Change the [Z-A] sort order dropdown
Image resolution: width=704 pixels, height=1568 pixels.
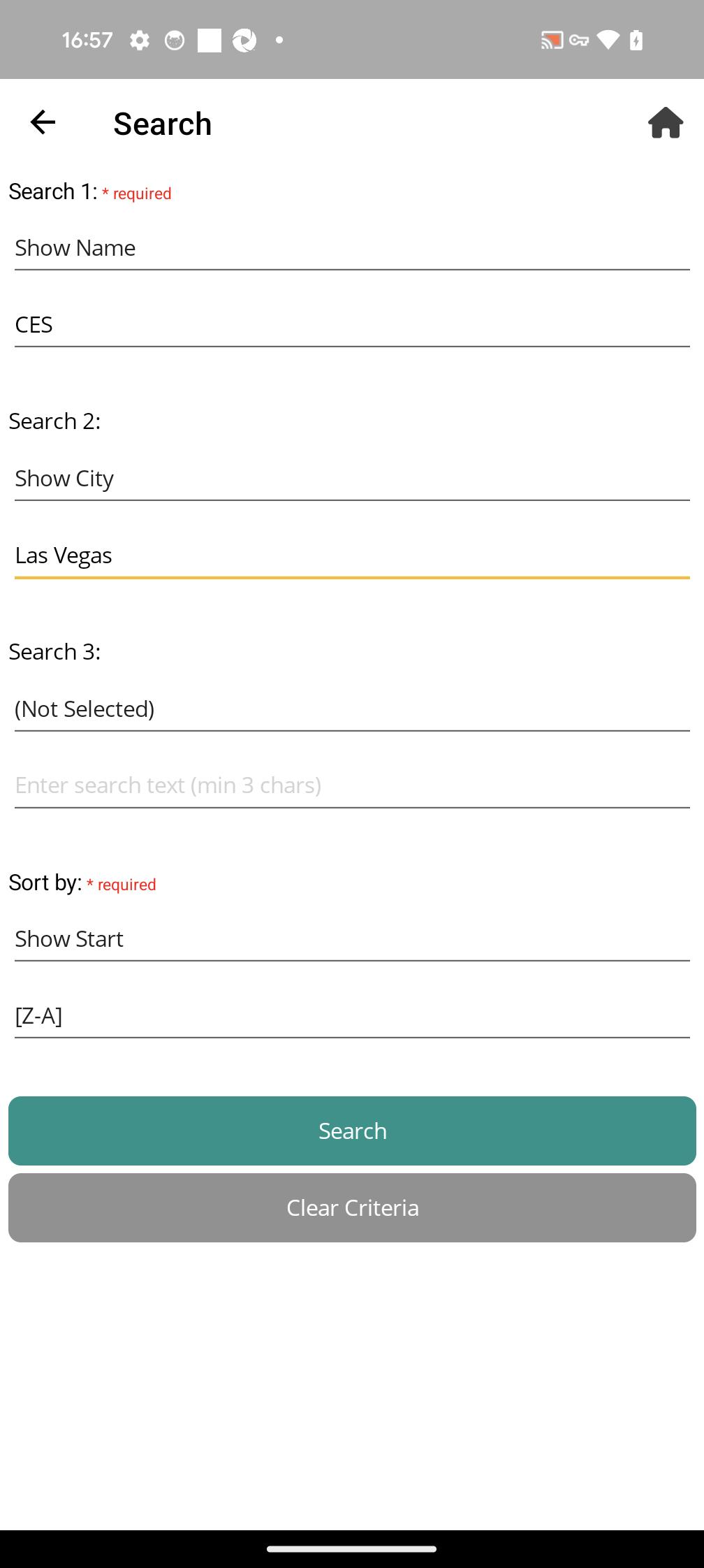pos(352,1016)
